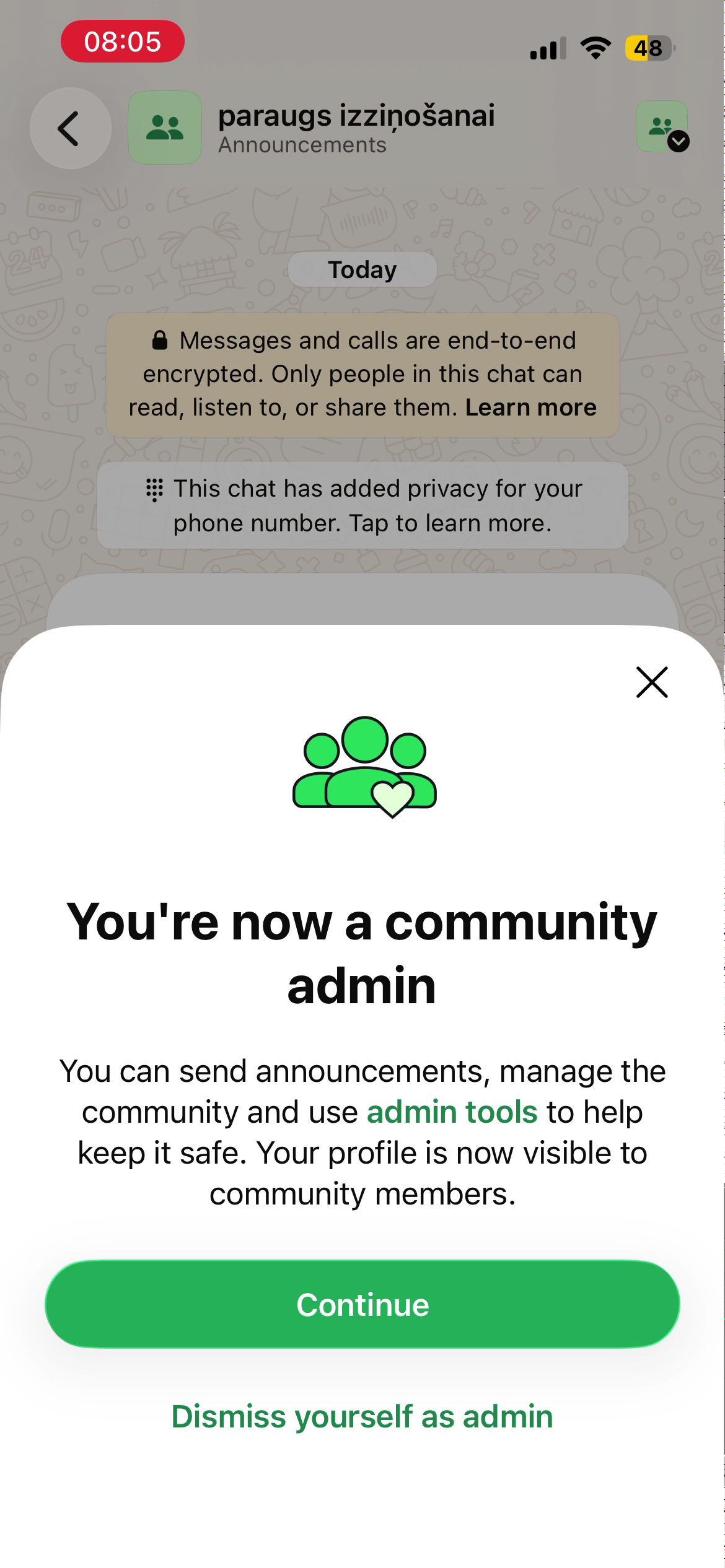
Task: Open the admin tools link
Action: tap(452, 1112)
